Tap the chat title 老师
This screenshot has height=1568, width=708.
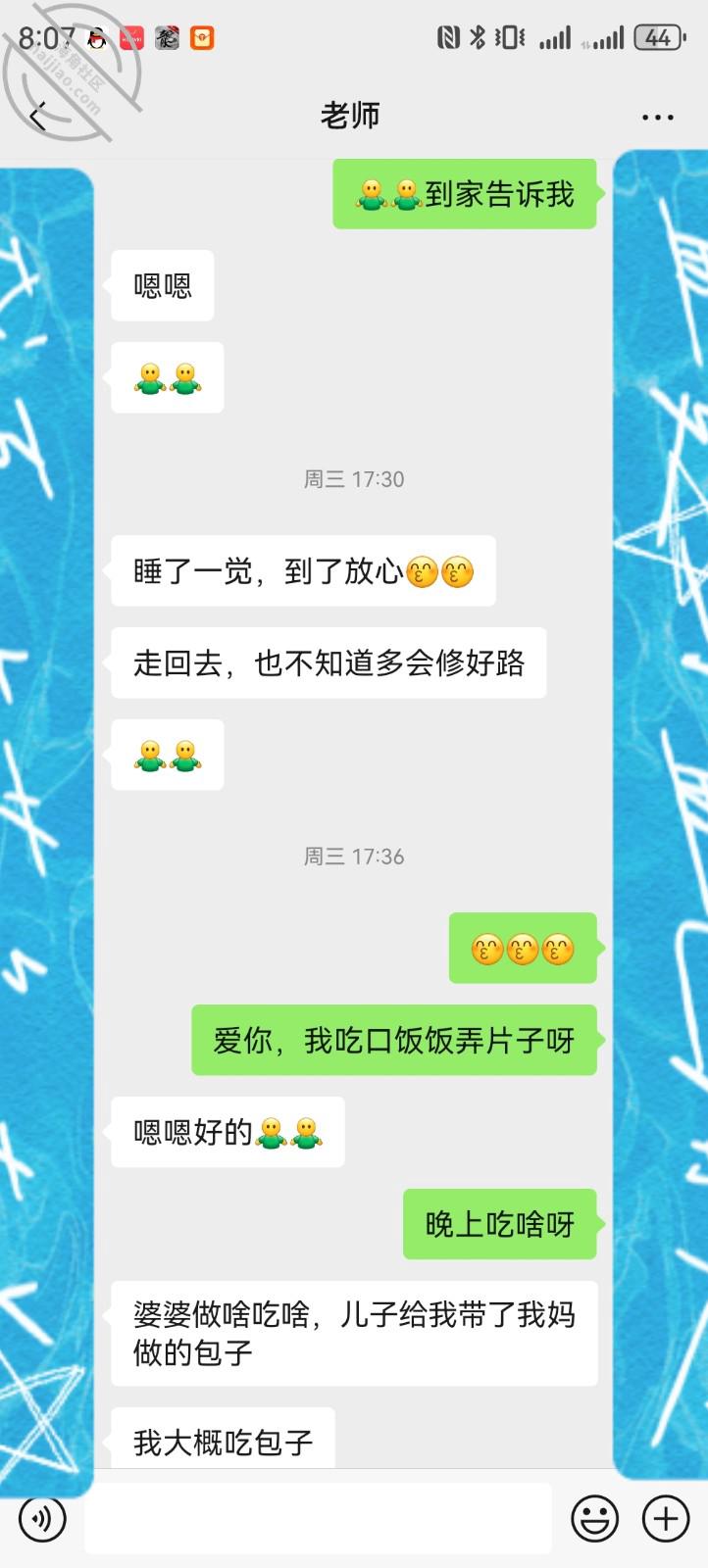353,115
